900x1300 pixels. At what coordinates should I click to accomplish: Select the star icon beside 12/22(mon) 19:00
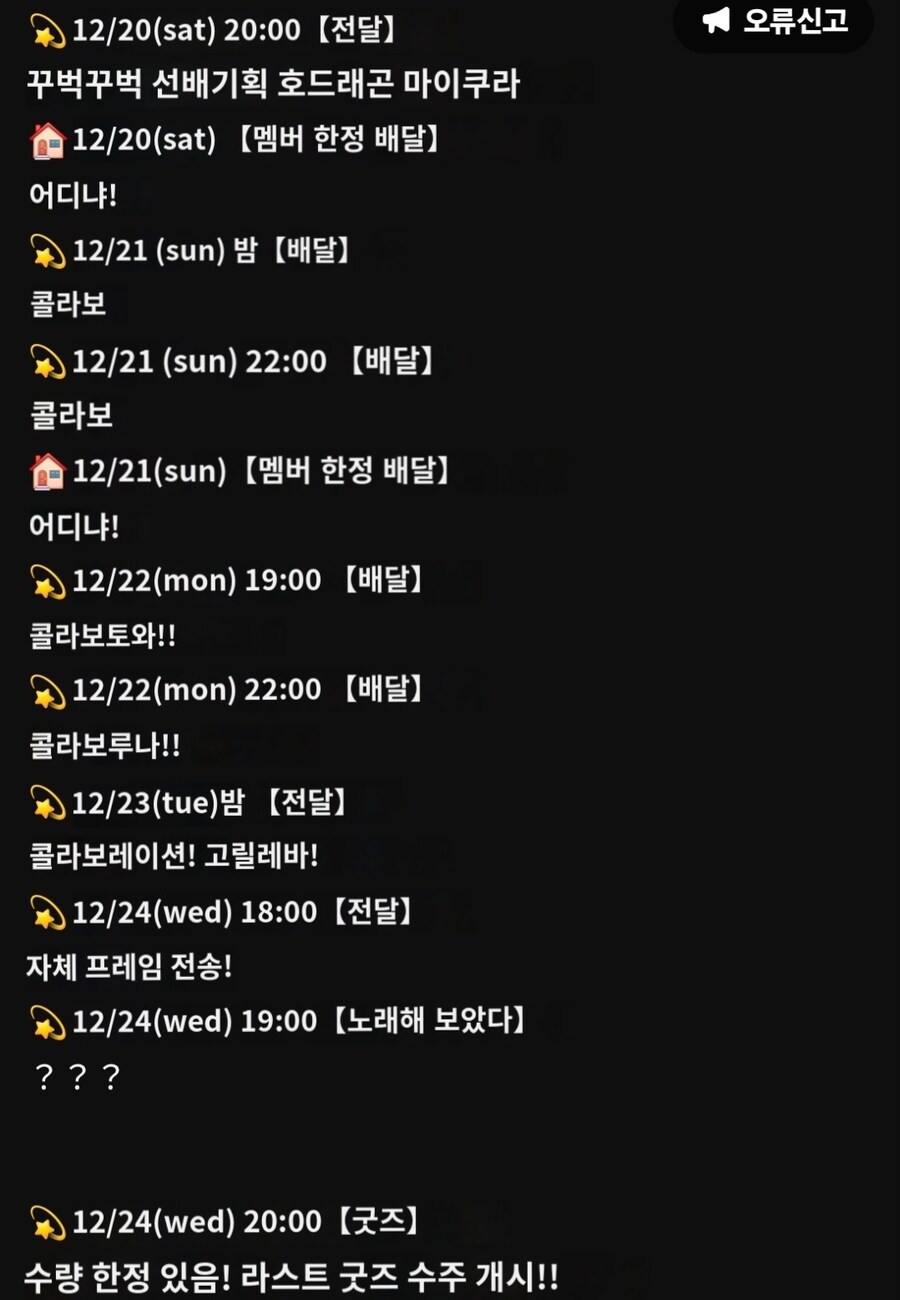[x=45, y=580]
